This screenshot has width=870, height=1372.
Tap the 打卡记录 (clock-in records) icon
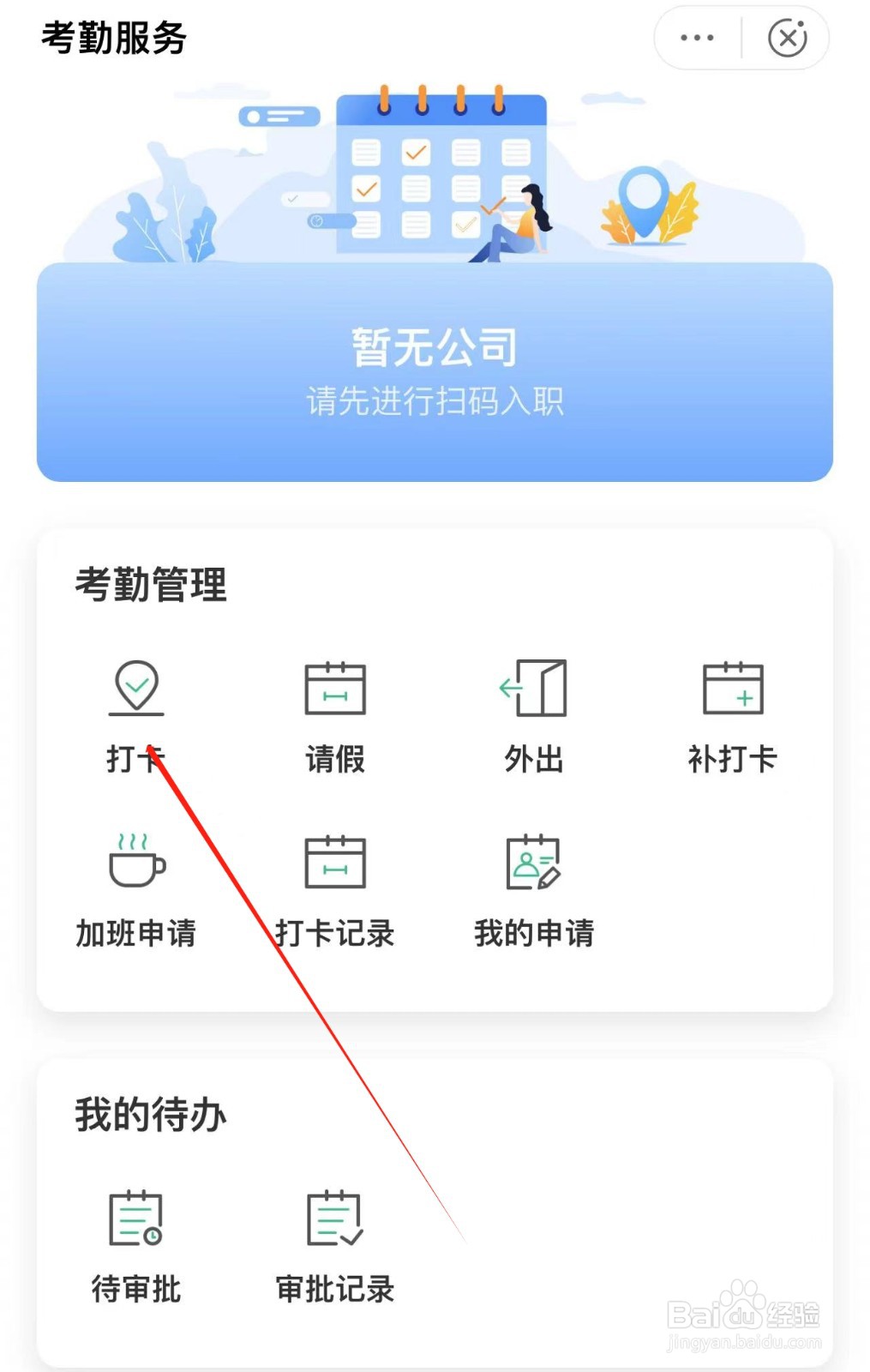tap(335, 862)
